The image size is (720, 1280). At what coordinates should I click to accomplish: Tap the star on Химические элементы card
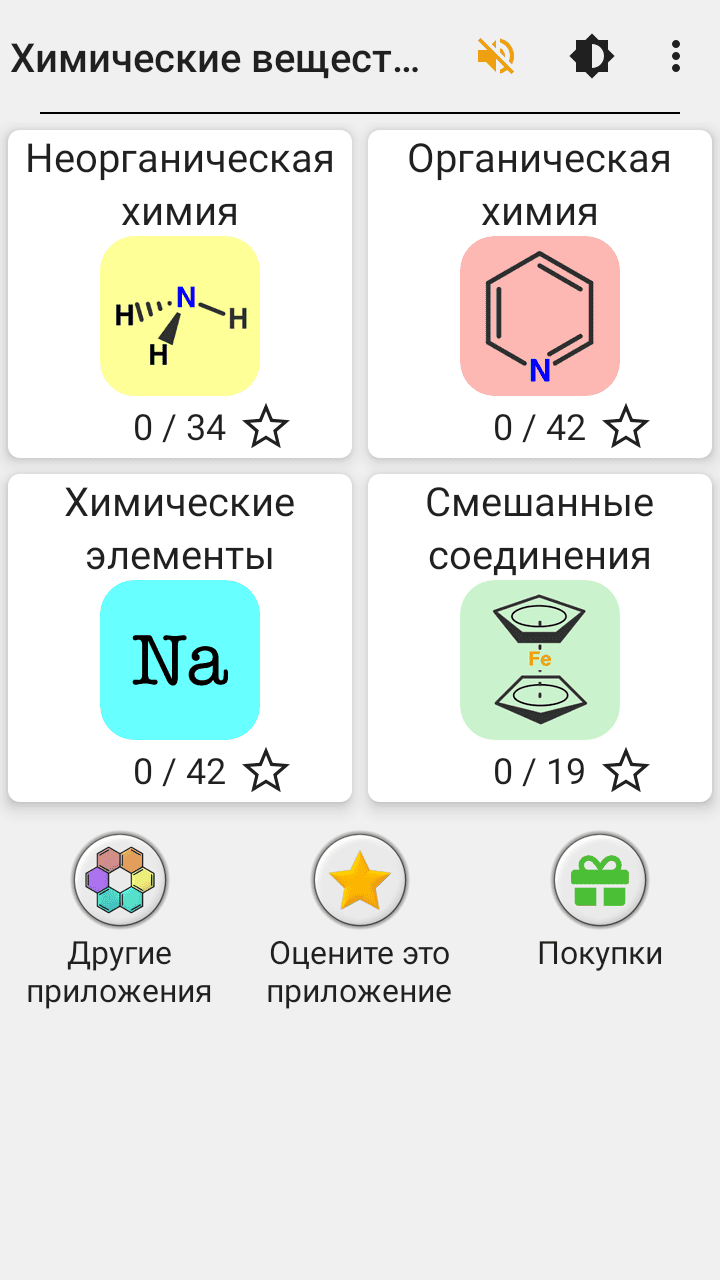click(x=266, y=772)
